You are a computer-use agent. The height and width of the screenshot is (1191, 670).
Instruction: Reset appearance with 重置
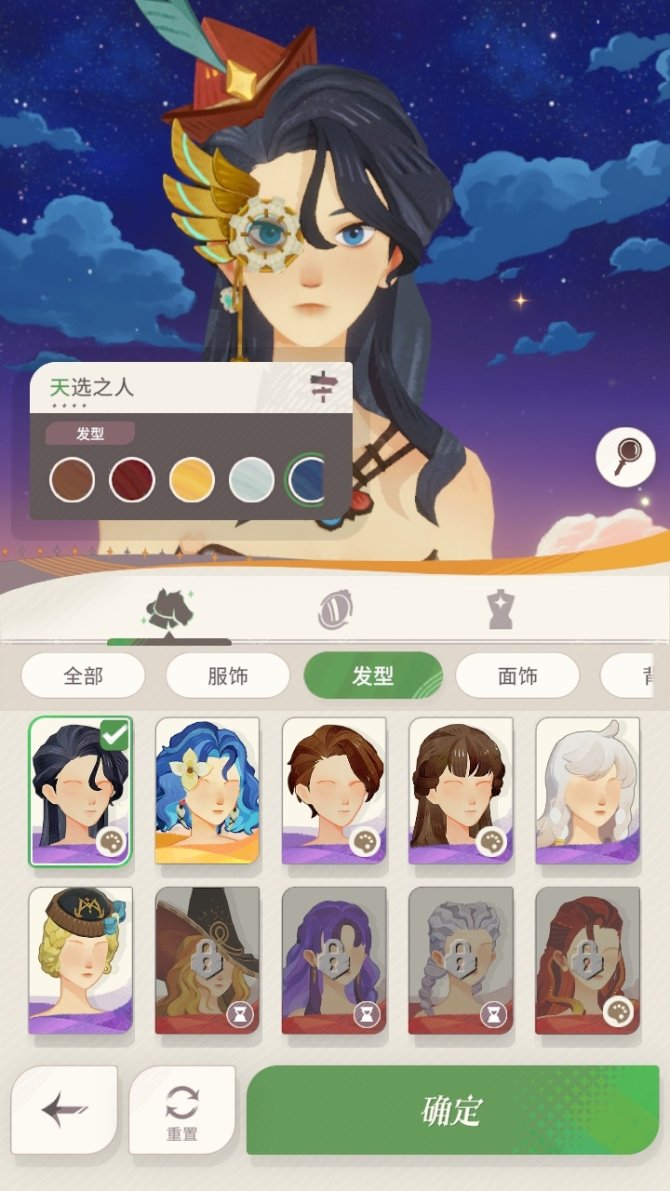point(182,1110)
